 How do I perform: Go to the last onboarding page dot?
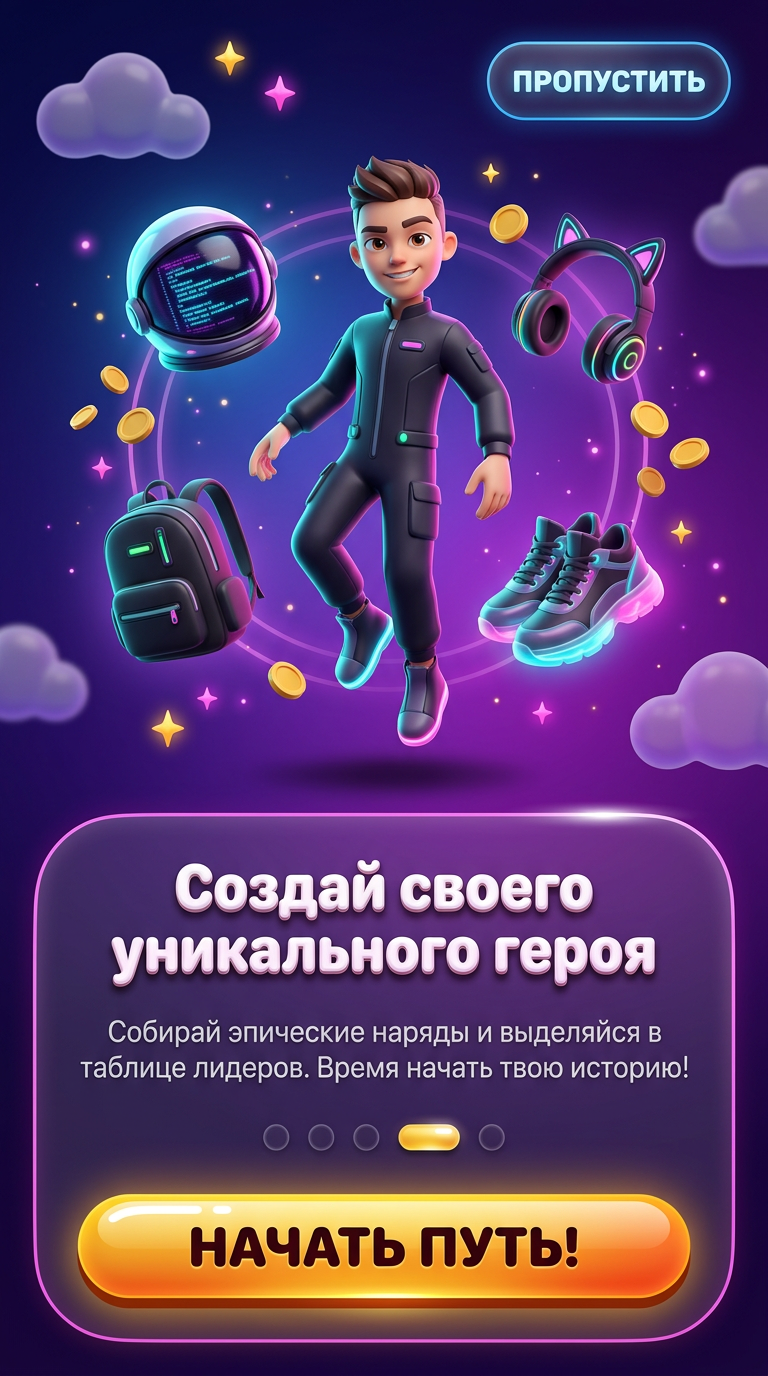coord(491,1137)
